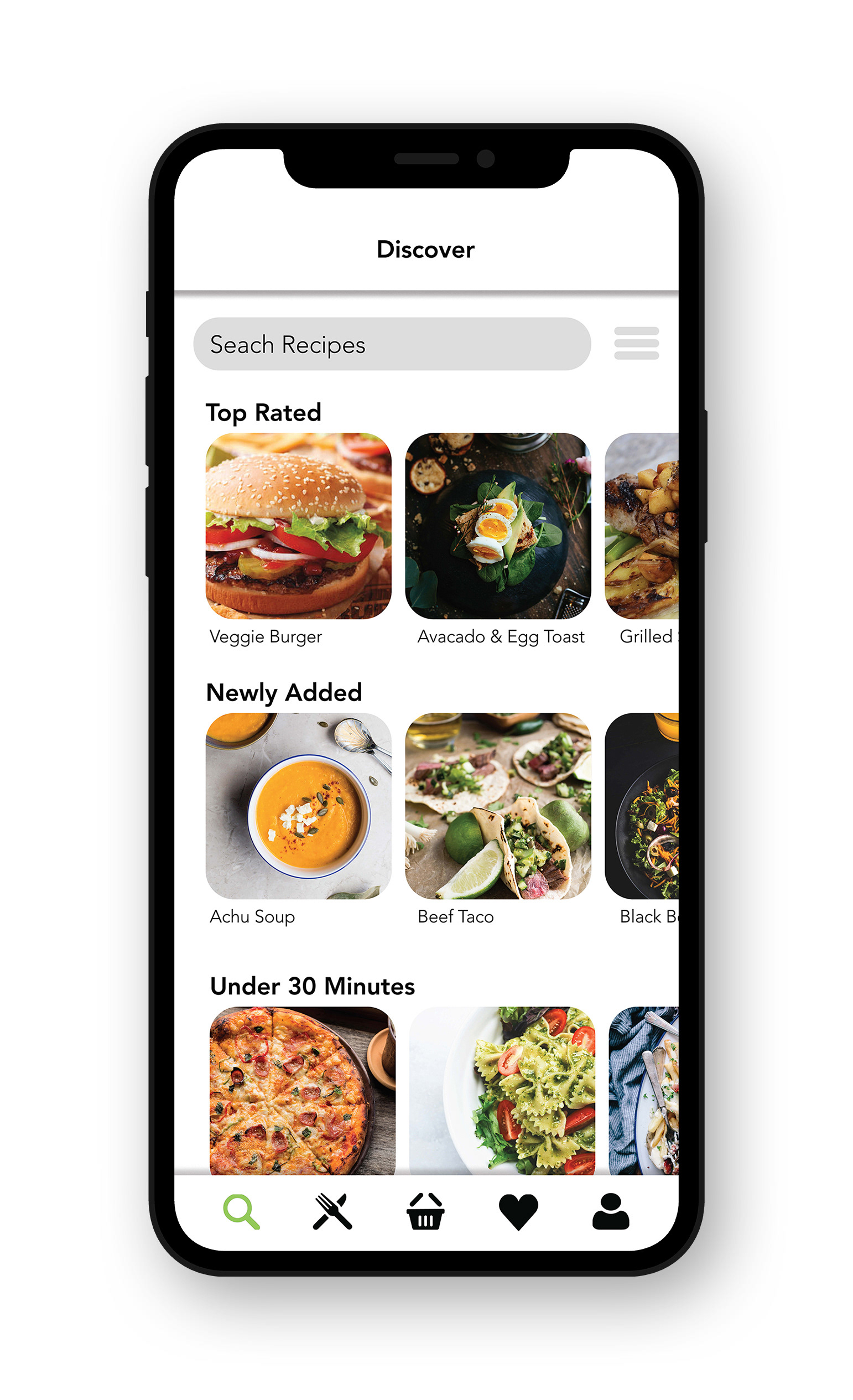Viewport: 853px width, 1400px height.
Task: Select the Achu Soup recipe
Action: tap(298, 806)
